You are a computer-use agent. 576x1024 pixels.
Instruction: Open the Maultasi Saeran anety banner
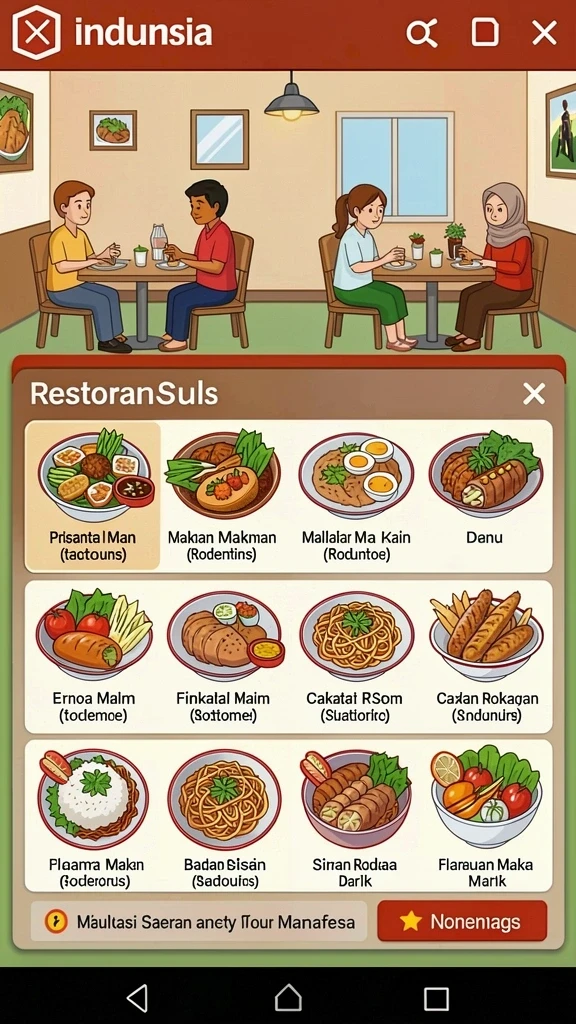[x=199, y=921]
